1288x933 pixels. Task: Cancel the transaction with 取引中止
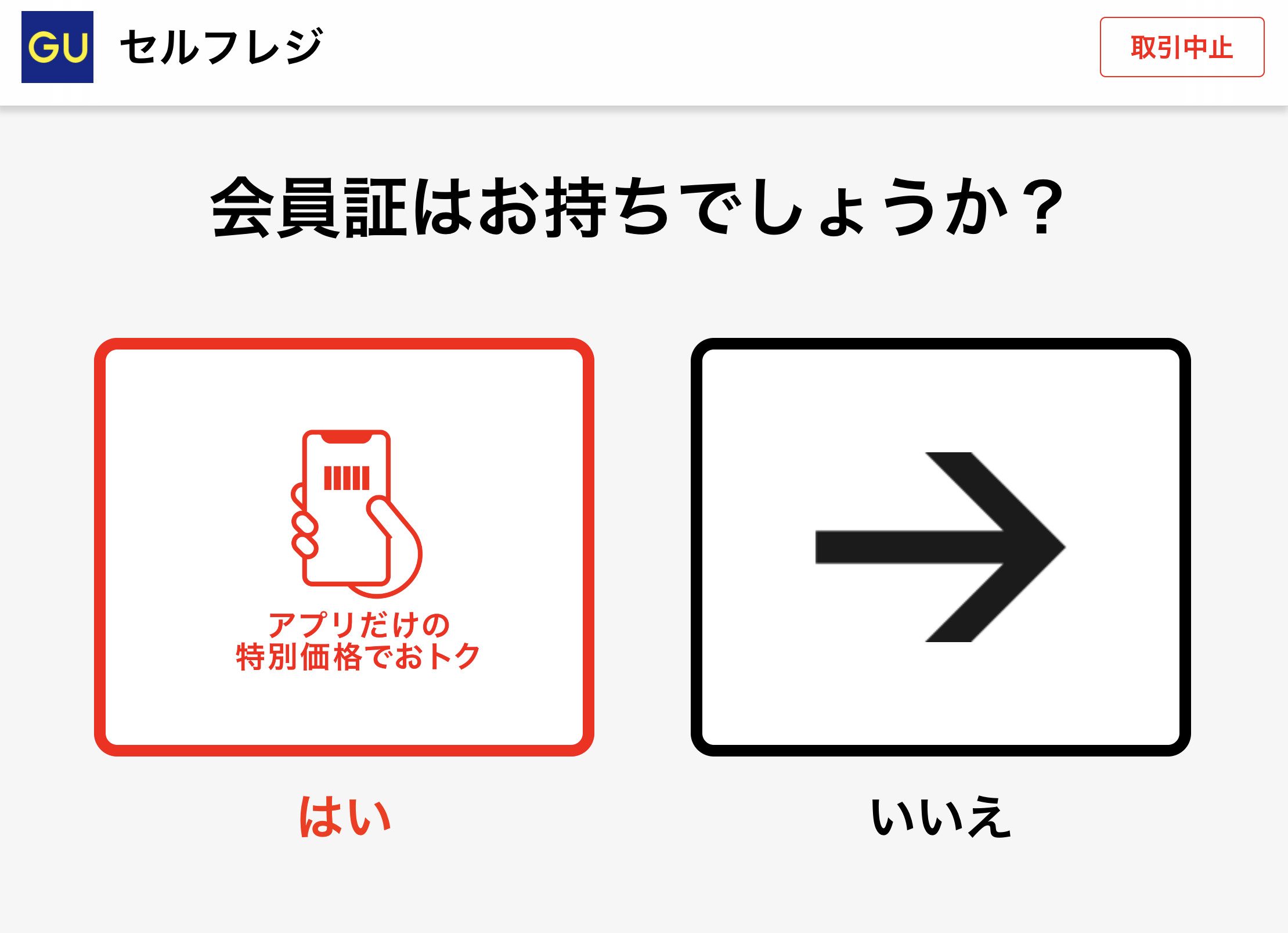point(1182,47)
